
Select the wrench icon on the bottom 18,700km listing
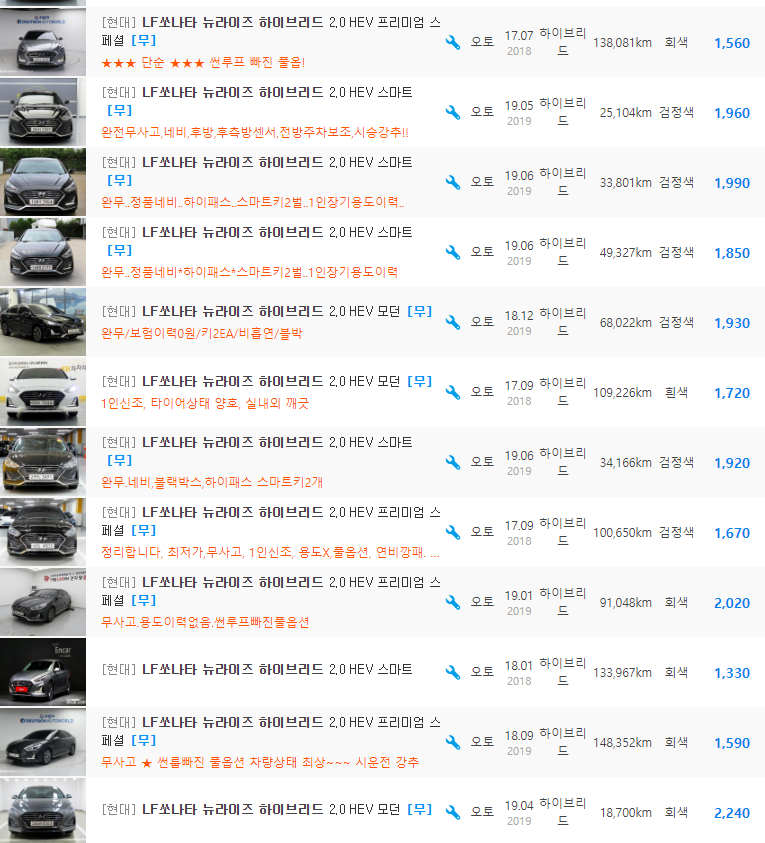(x=453, y=812)
